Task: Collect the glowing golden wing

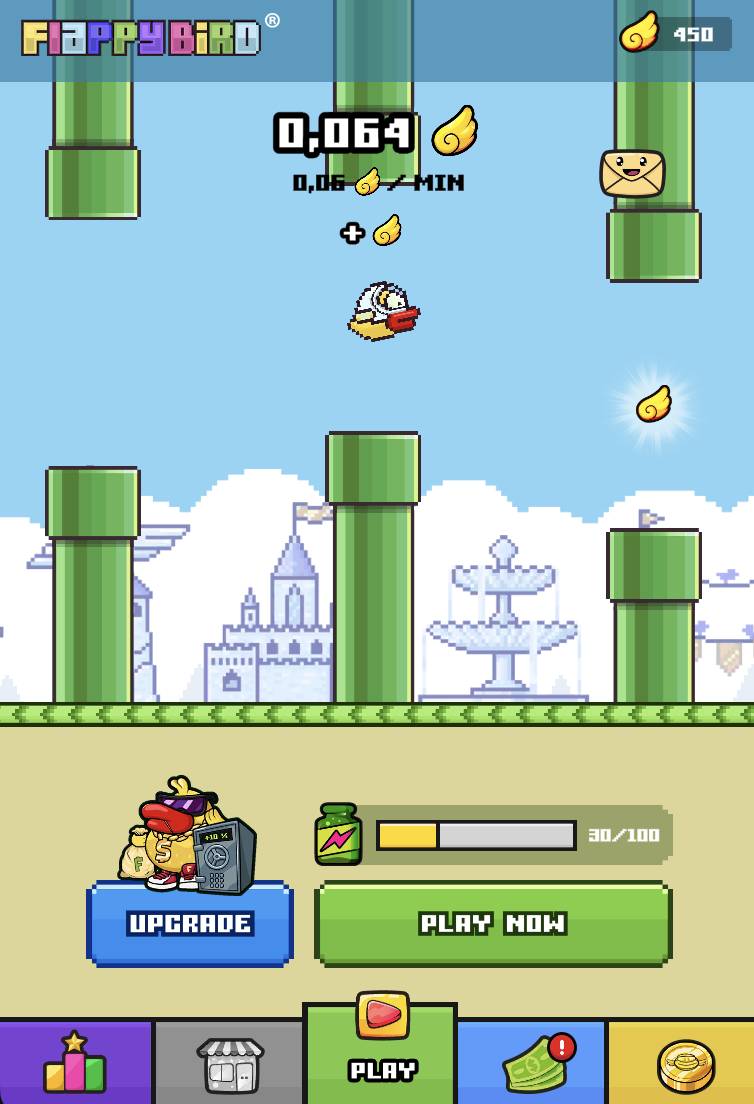Action: click(654, 404)
